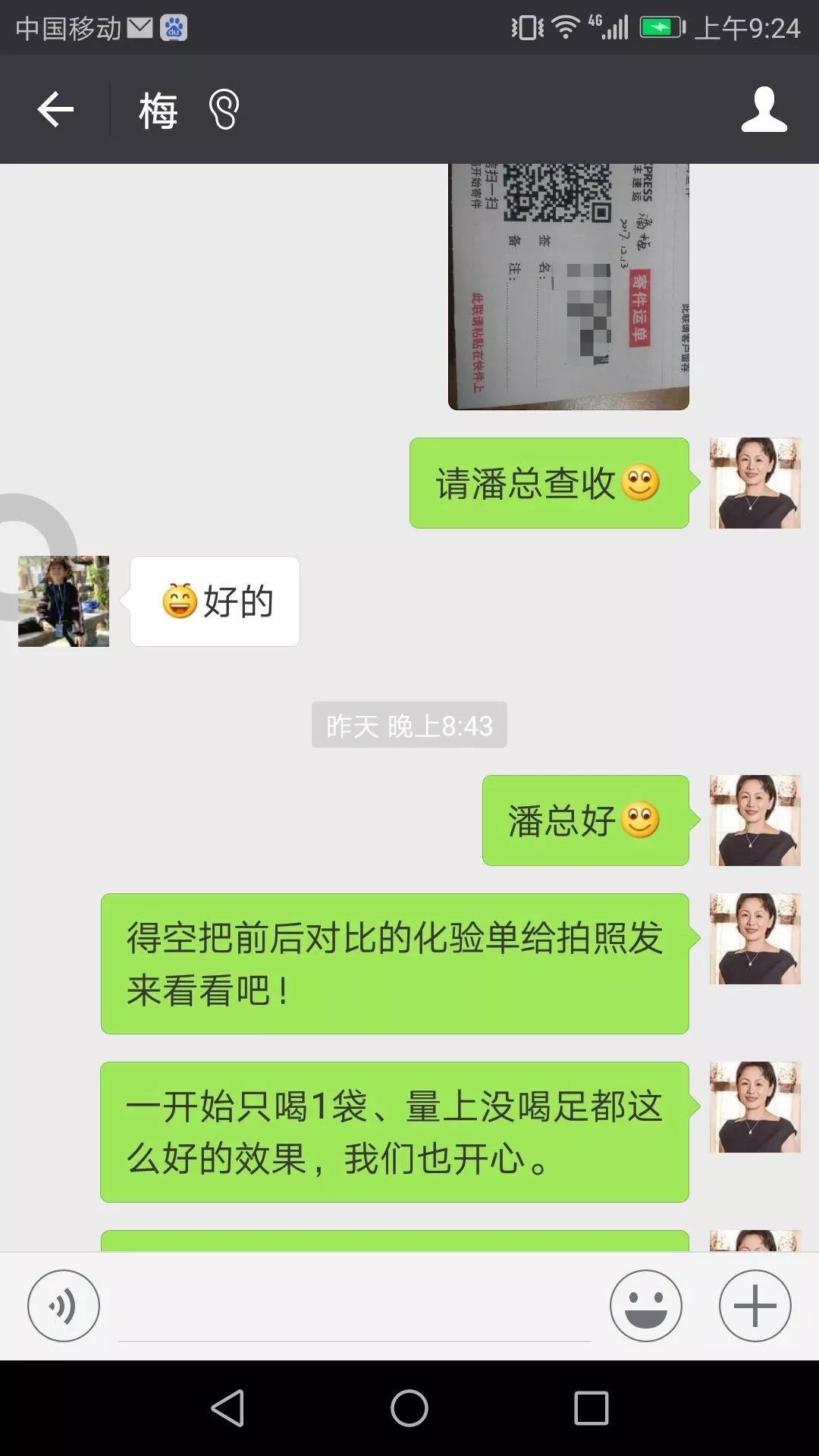The height and width of the screenshot is (1456, 819).
Task: Open chat info via the profile icon
Action: coord(764,110)
